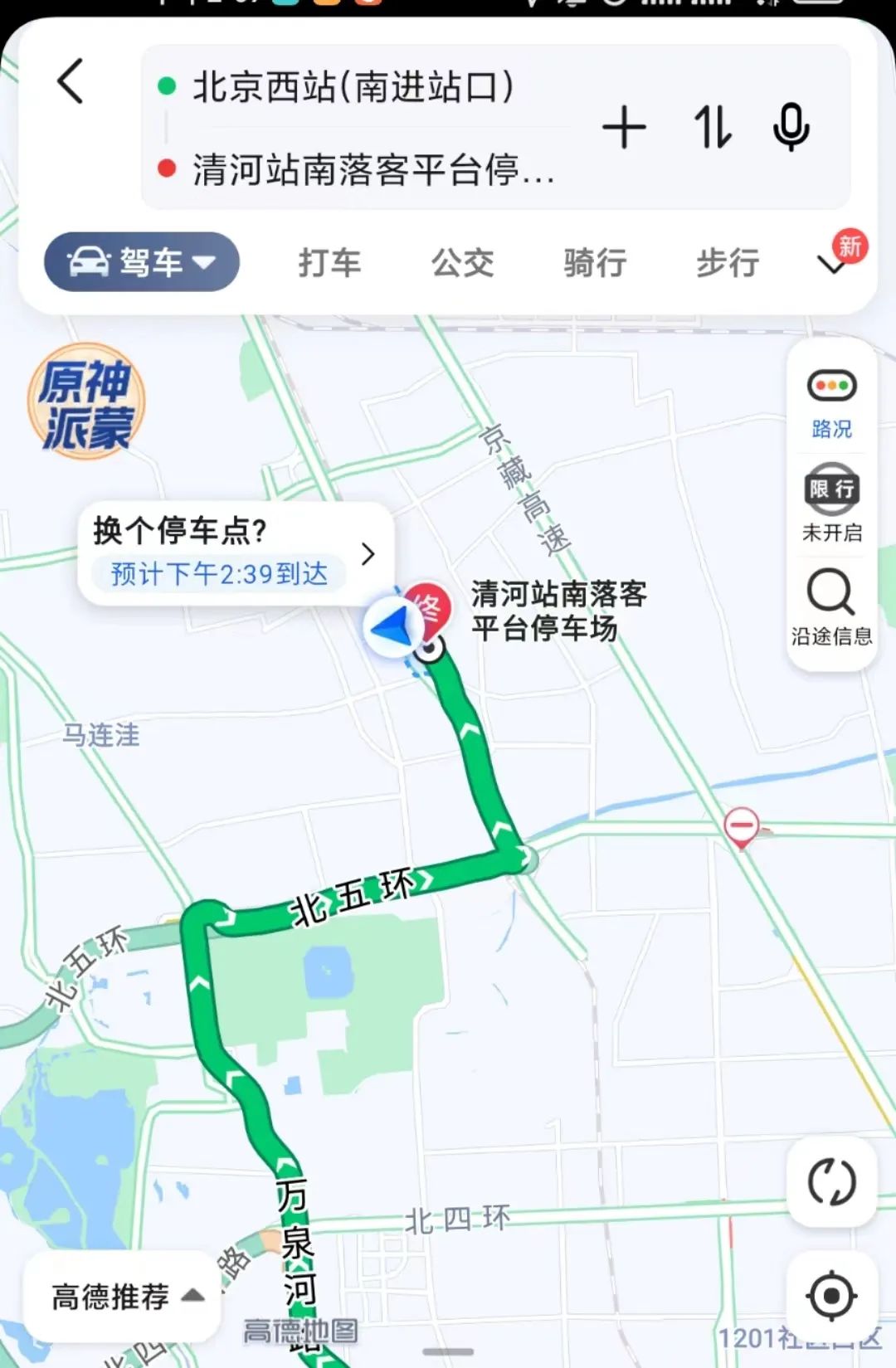Switch to the 公交 tab
This screenshot has width=896, height=1368.
tap(462, 263)
